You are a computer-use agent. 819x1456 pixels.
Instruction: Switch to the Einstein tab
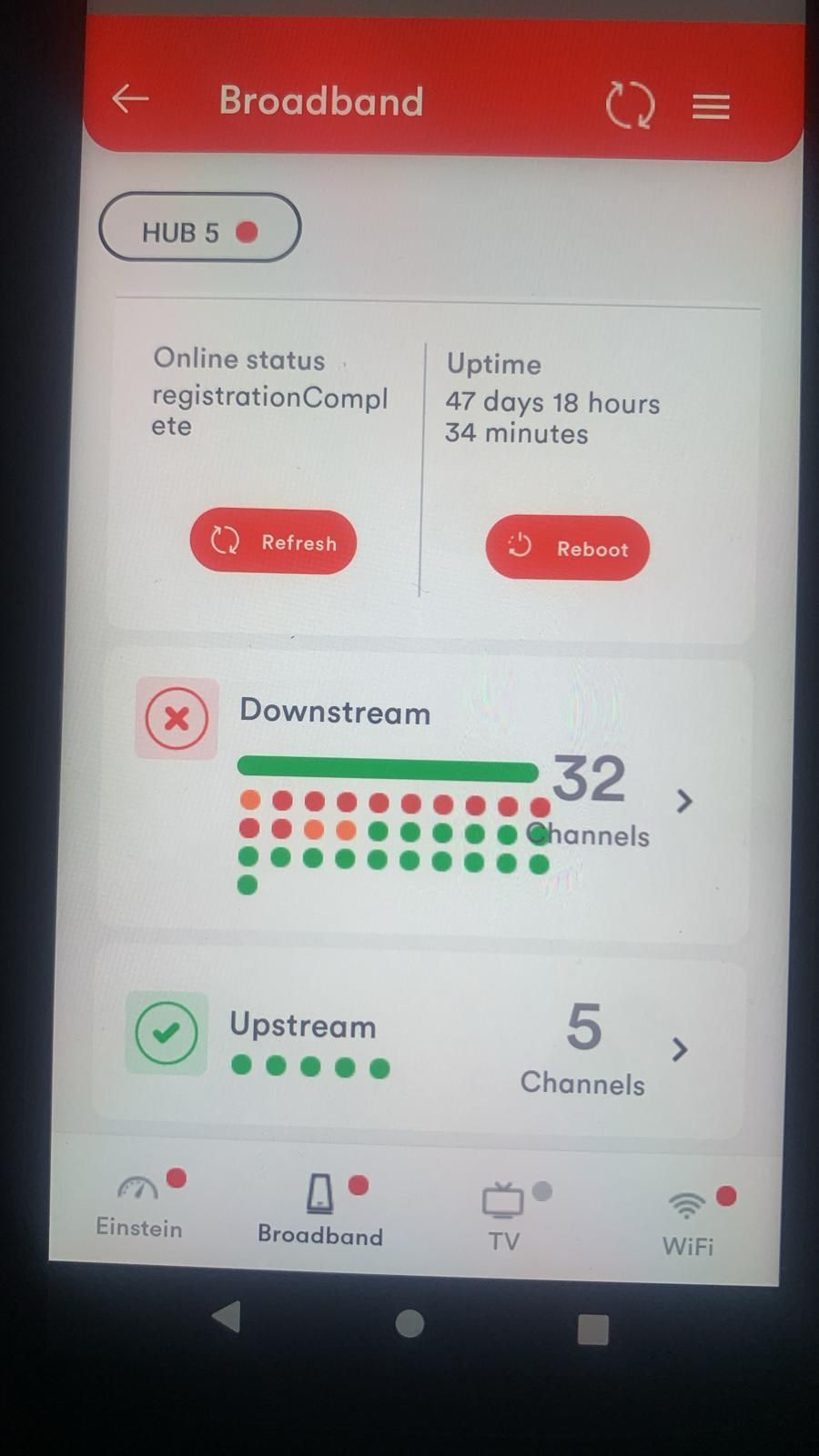(139, 1205)
